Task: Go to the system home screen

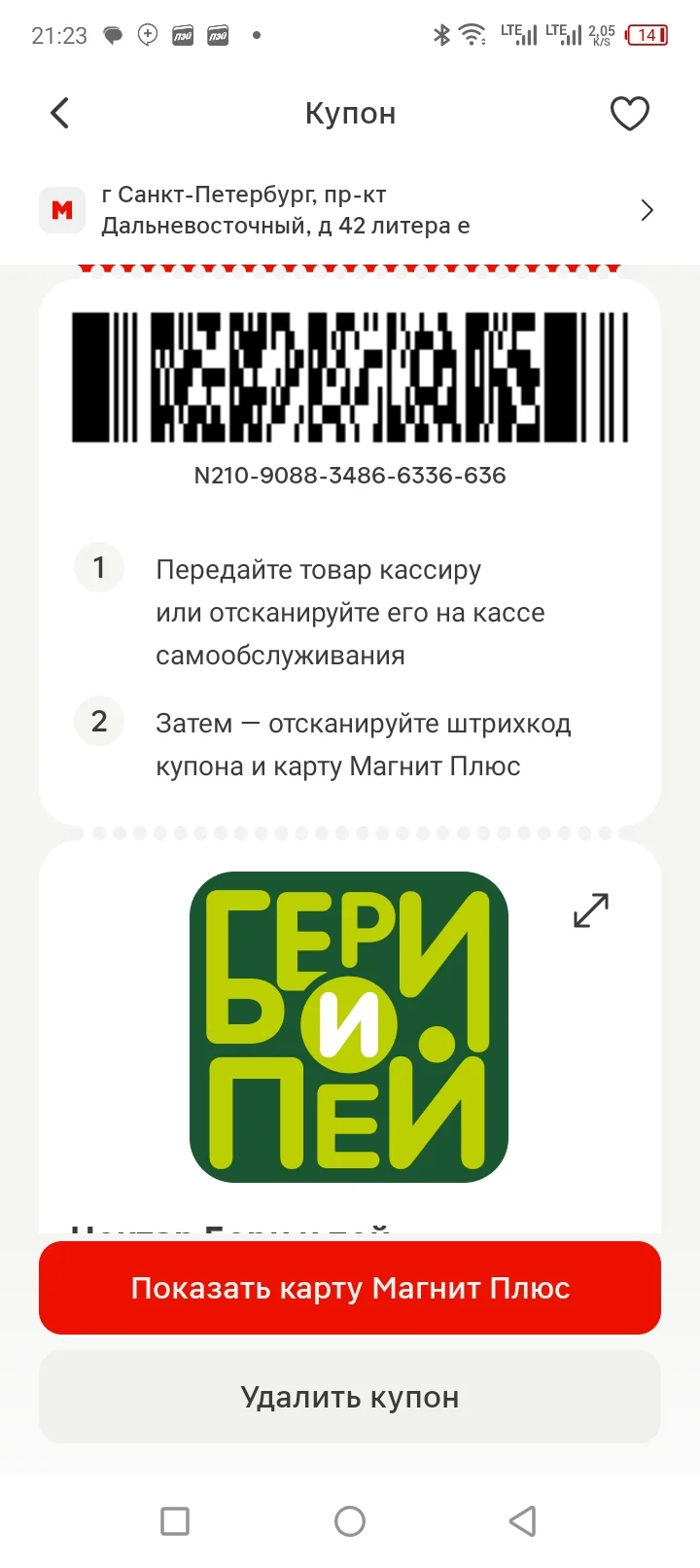Action: pyautogui.click(x=350, y=1520)
